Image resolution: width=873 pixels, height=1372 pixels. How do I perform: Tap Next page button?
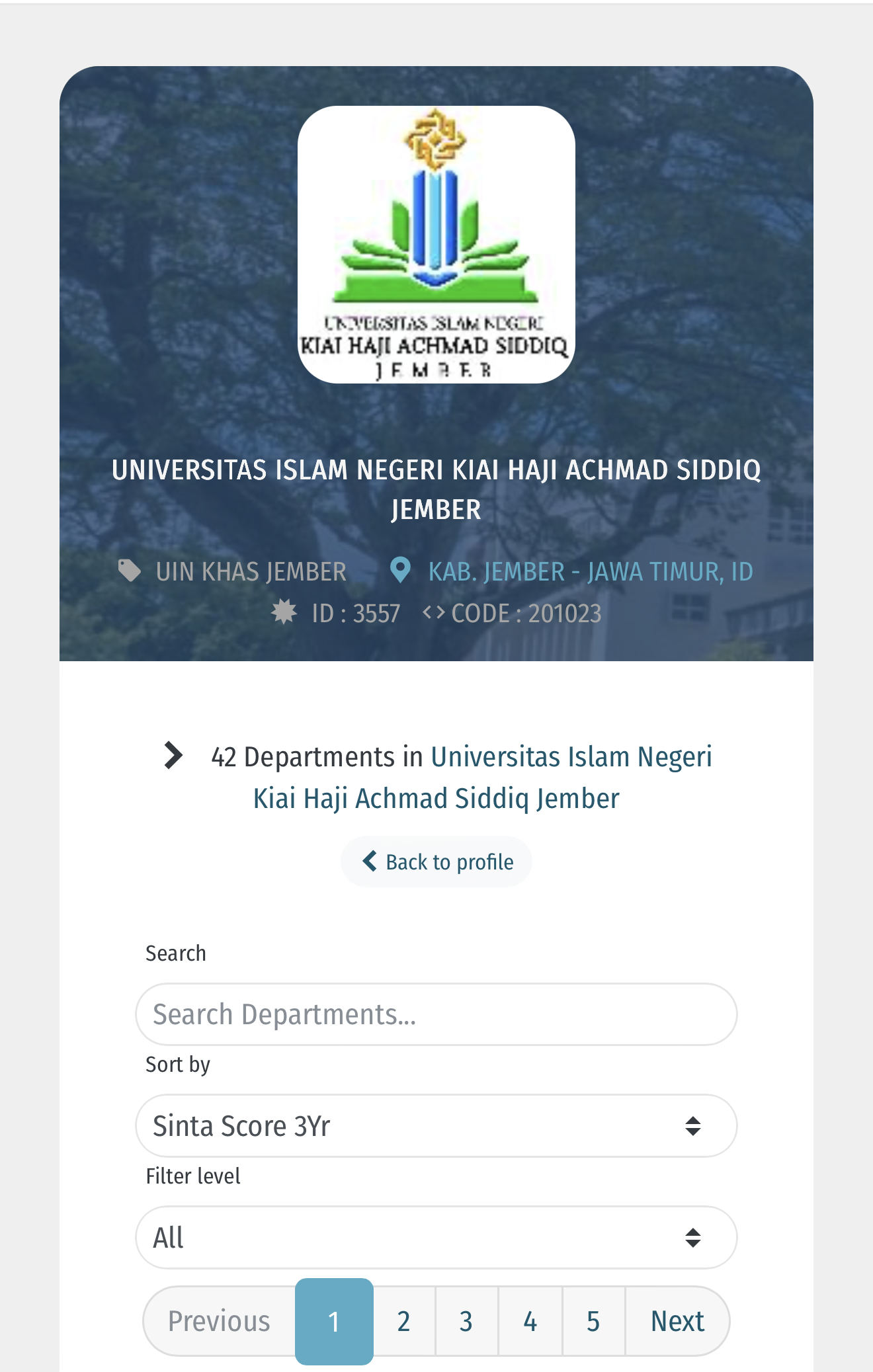pyautogui.click(x=677, y=1321)
